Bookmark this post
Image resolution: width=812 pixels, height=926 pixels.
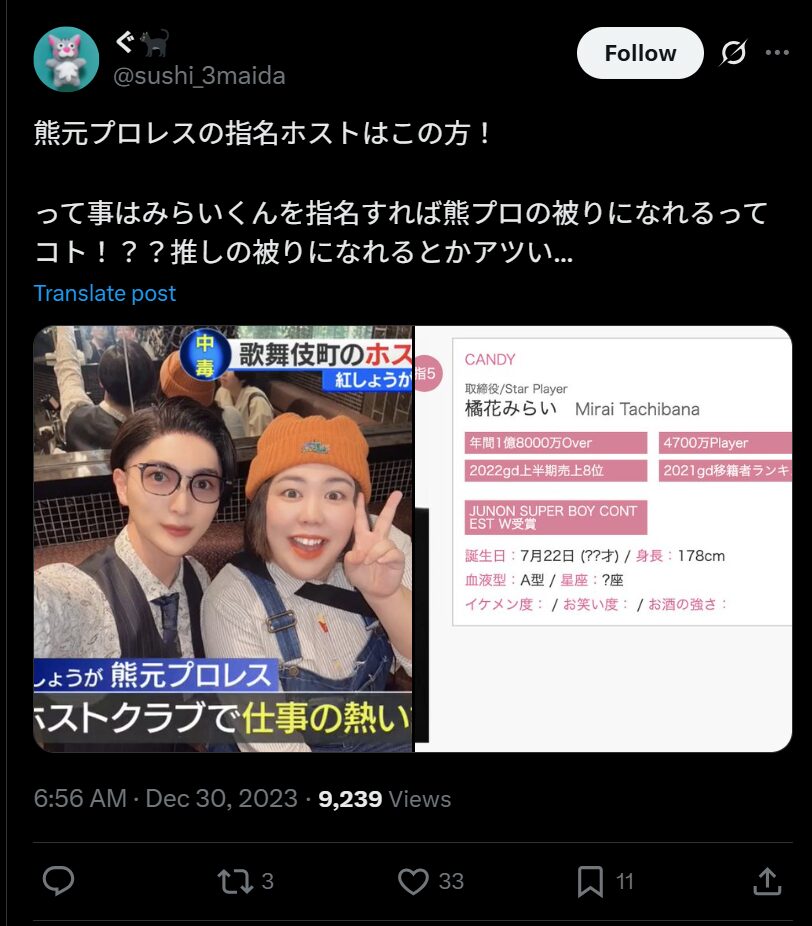pos(590,880)
